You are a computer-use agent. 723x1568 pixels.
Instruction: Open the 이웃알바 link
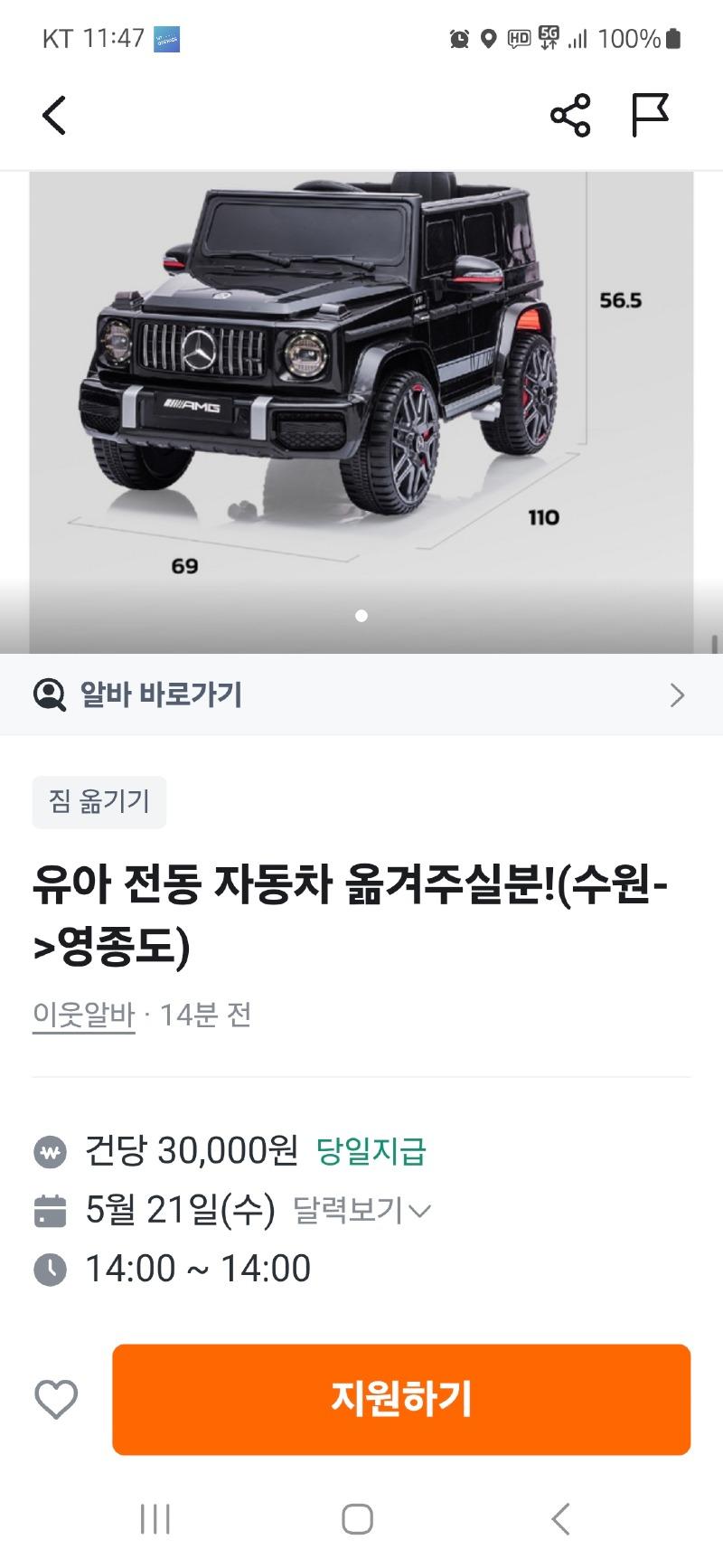83,1015
